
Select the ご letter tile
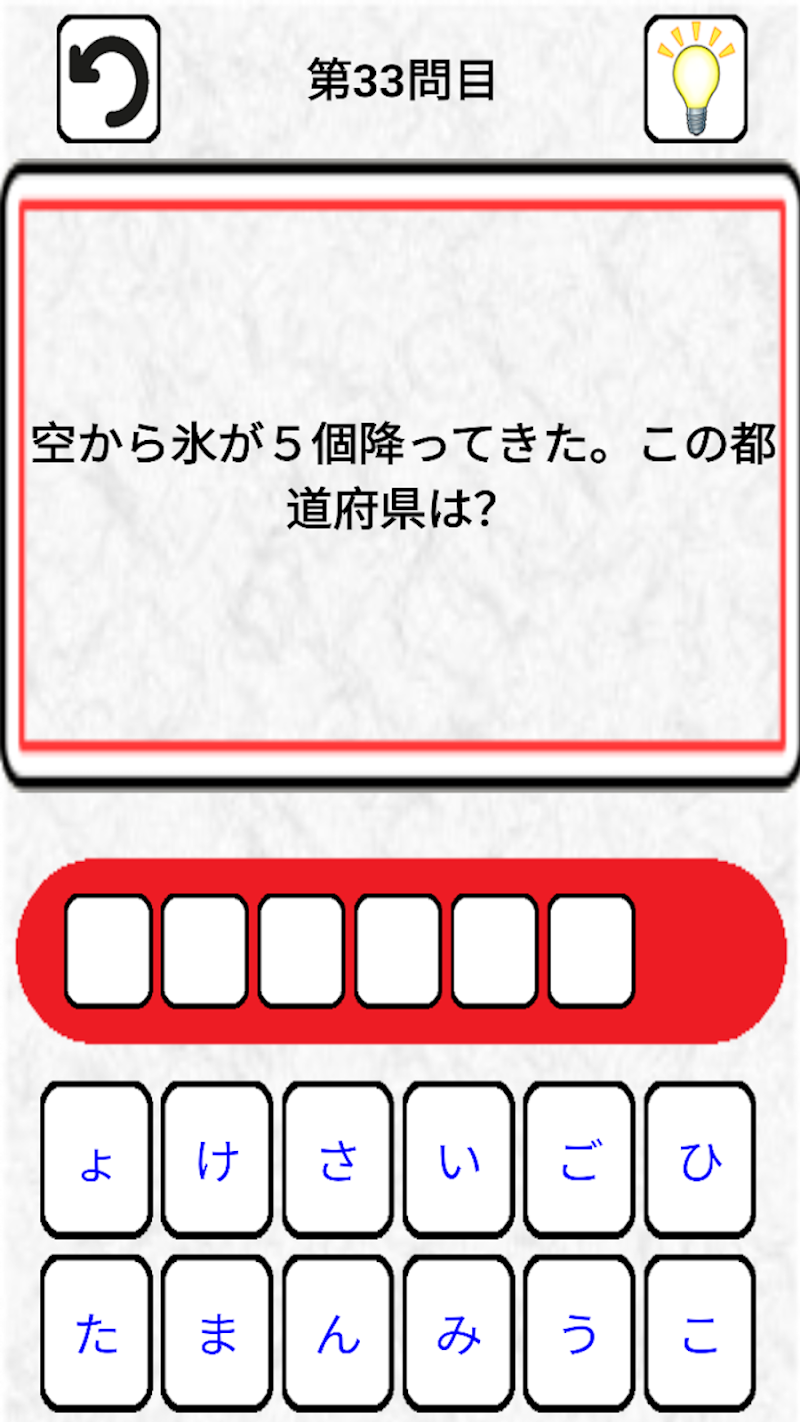[579, 1161]
